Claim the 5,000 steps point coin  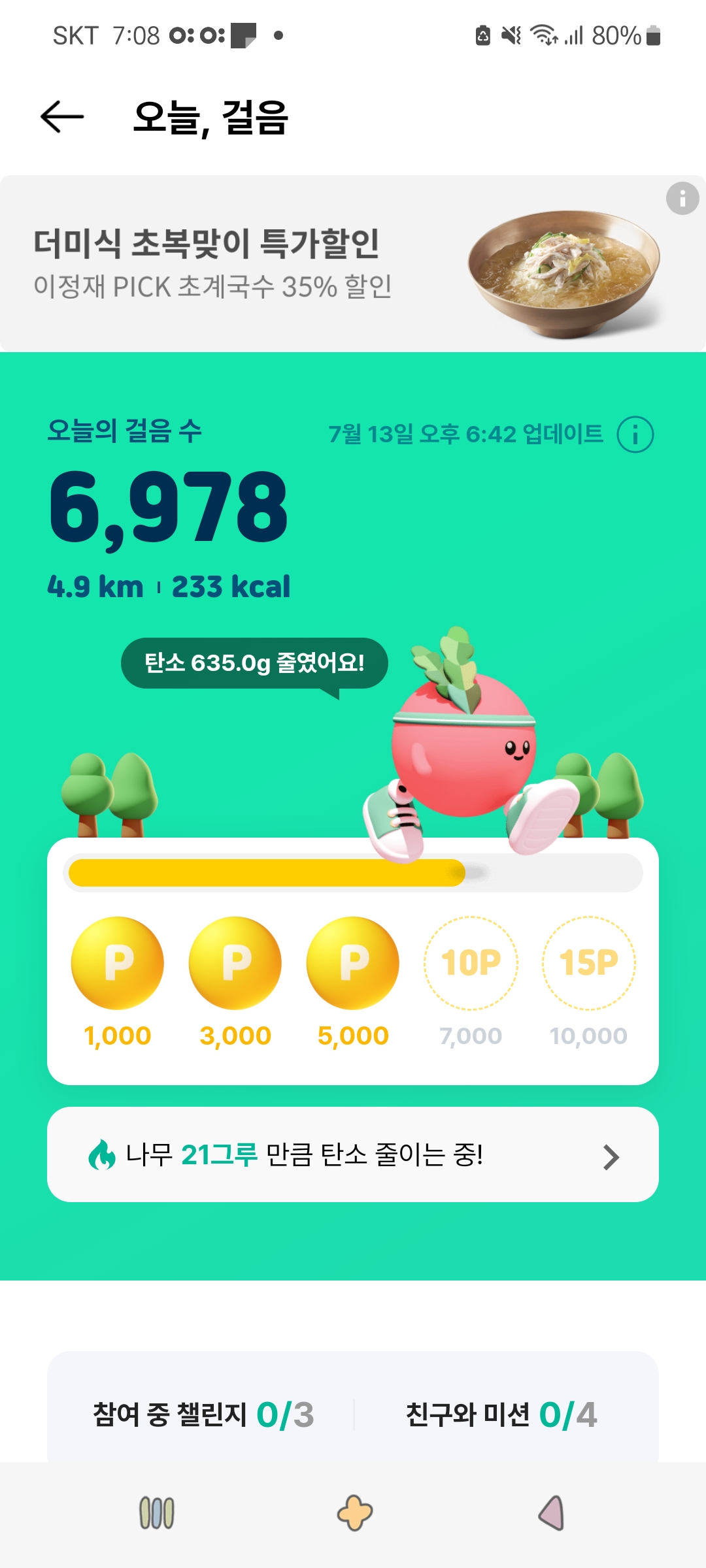(x=353, y=963)
